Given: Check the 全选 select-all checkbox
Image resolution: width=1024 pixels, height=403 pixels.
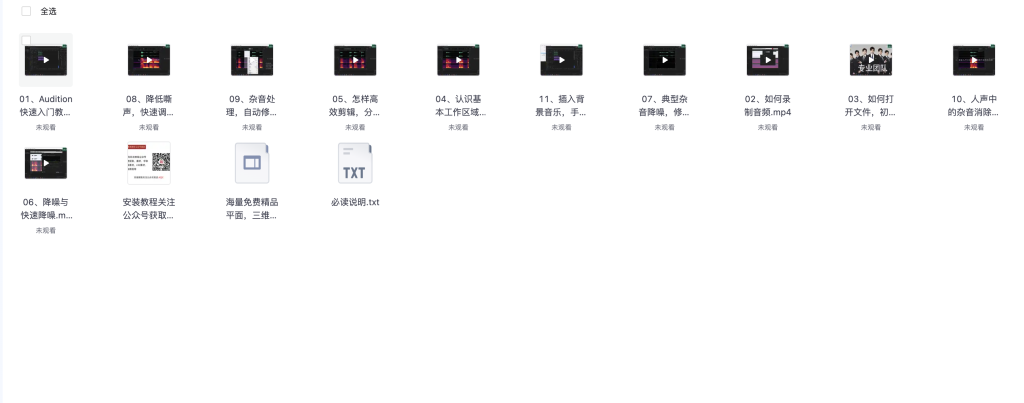Looking at the screenshot, I should (26, 11).
